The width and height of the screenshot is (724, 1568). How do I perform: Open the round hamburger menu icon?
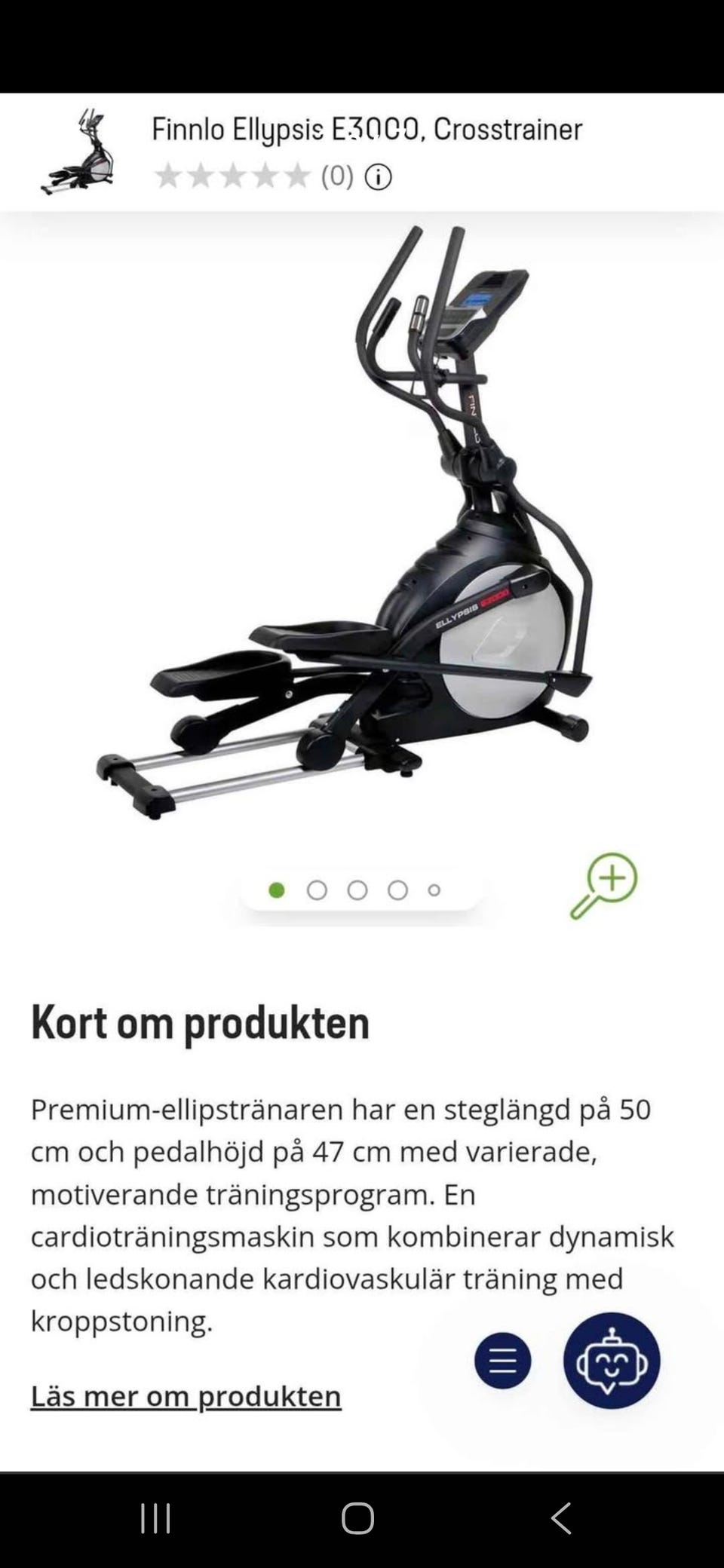pyautogui.click(x=503, y=1360)
